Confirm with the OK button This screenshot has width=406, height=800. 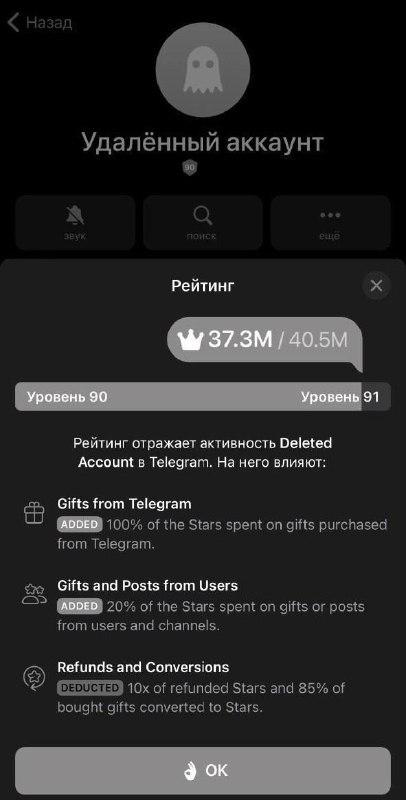pyautogui.click(x=203, y=770)
